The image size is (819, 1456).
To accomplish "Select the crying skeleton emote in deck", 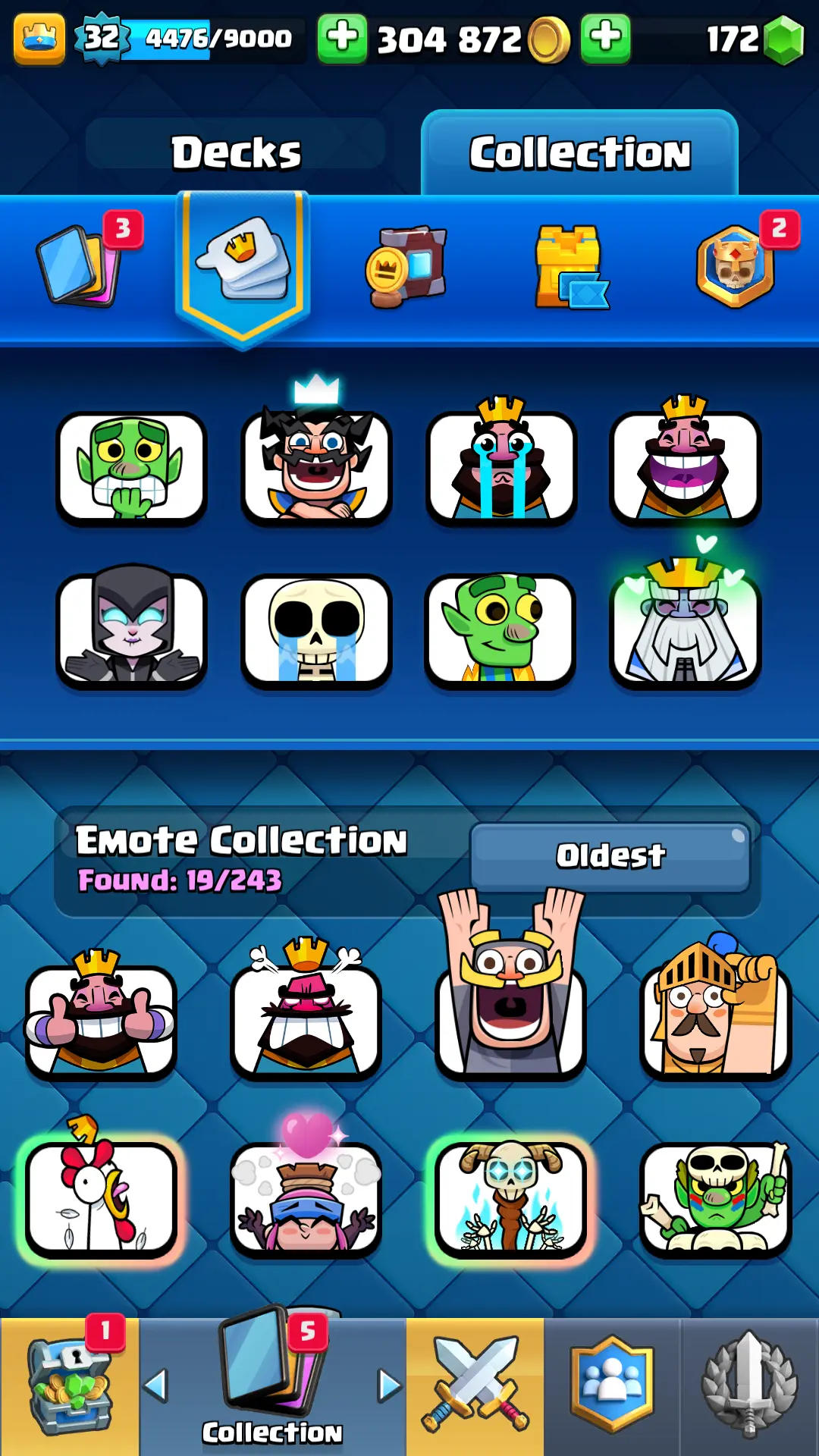I will tap(316, 630).
